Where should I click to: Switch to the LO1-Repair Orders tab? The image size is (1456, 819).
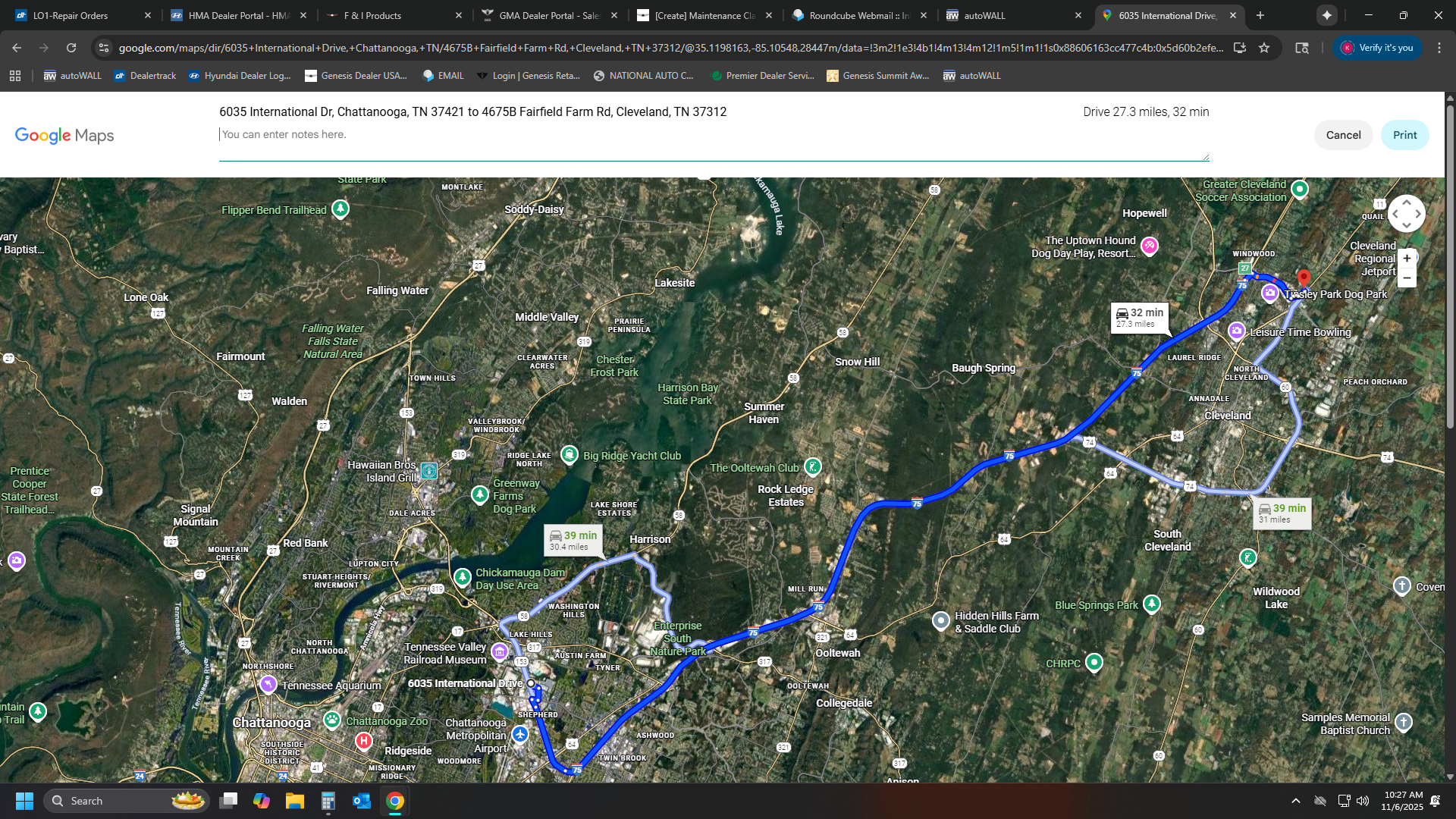point(71,15)
